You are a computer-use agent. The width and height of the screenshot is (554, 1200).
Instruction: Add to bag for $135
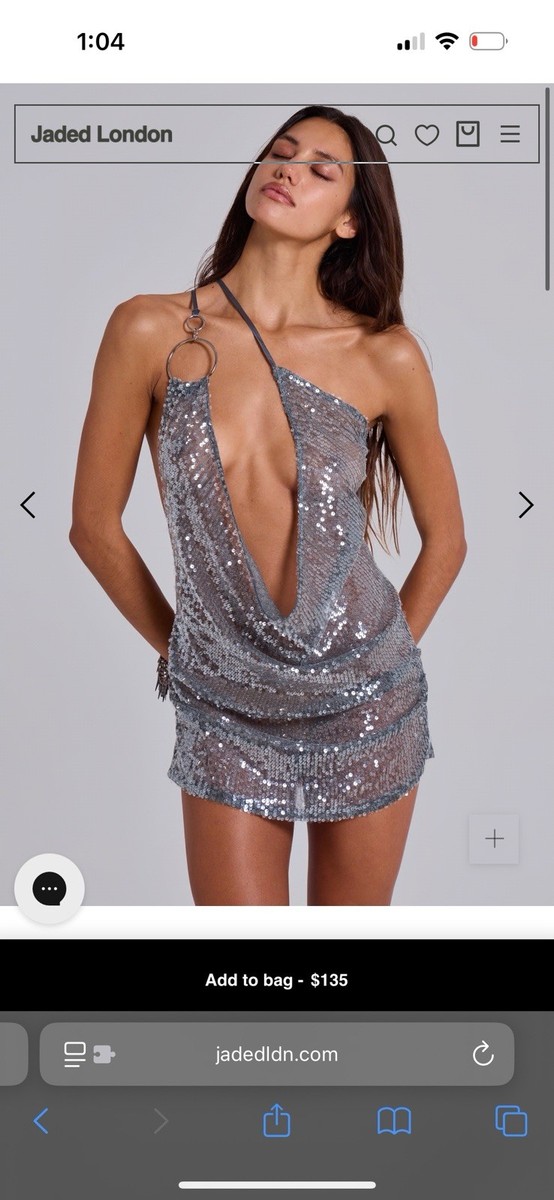coord(277,980)
